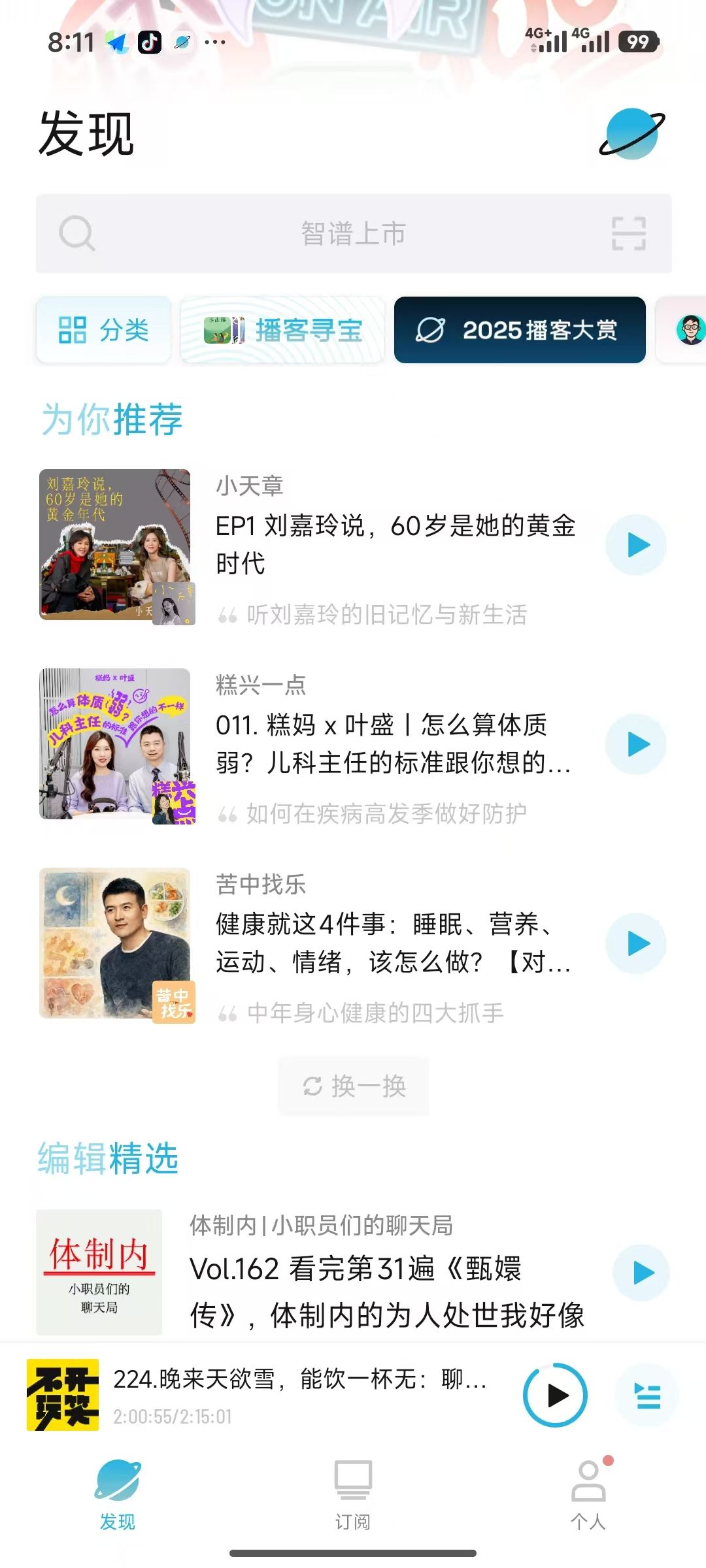Open 011. 糕妈 x 叶盛 episode details

click(395, 743)
